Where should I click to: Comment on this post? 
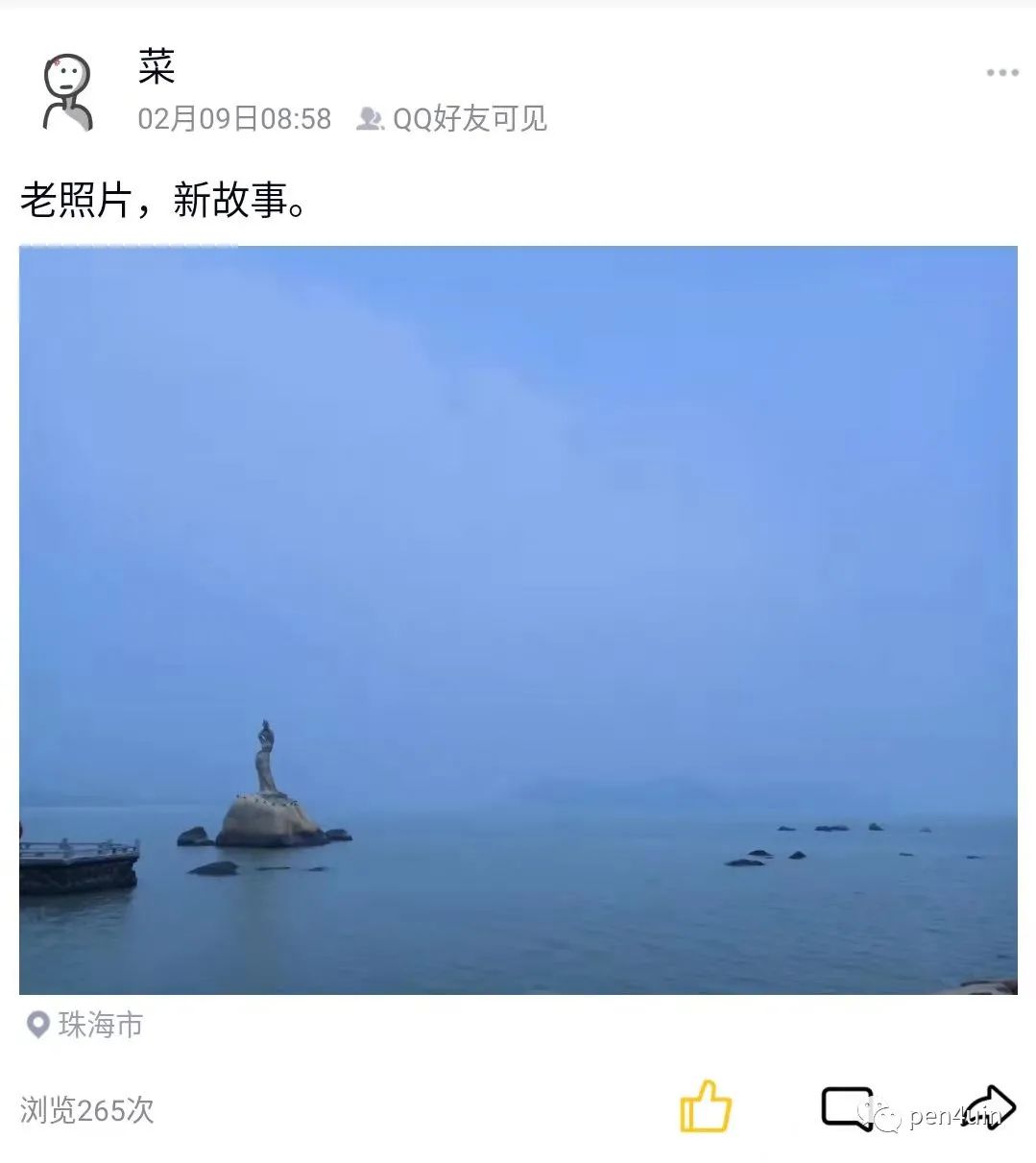(847, 1106)
